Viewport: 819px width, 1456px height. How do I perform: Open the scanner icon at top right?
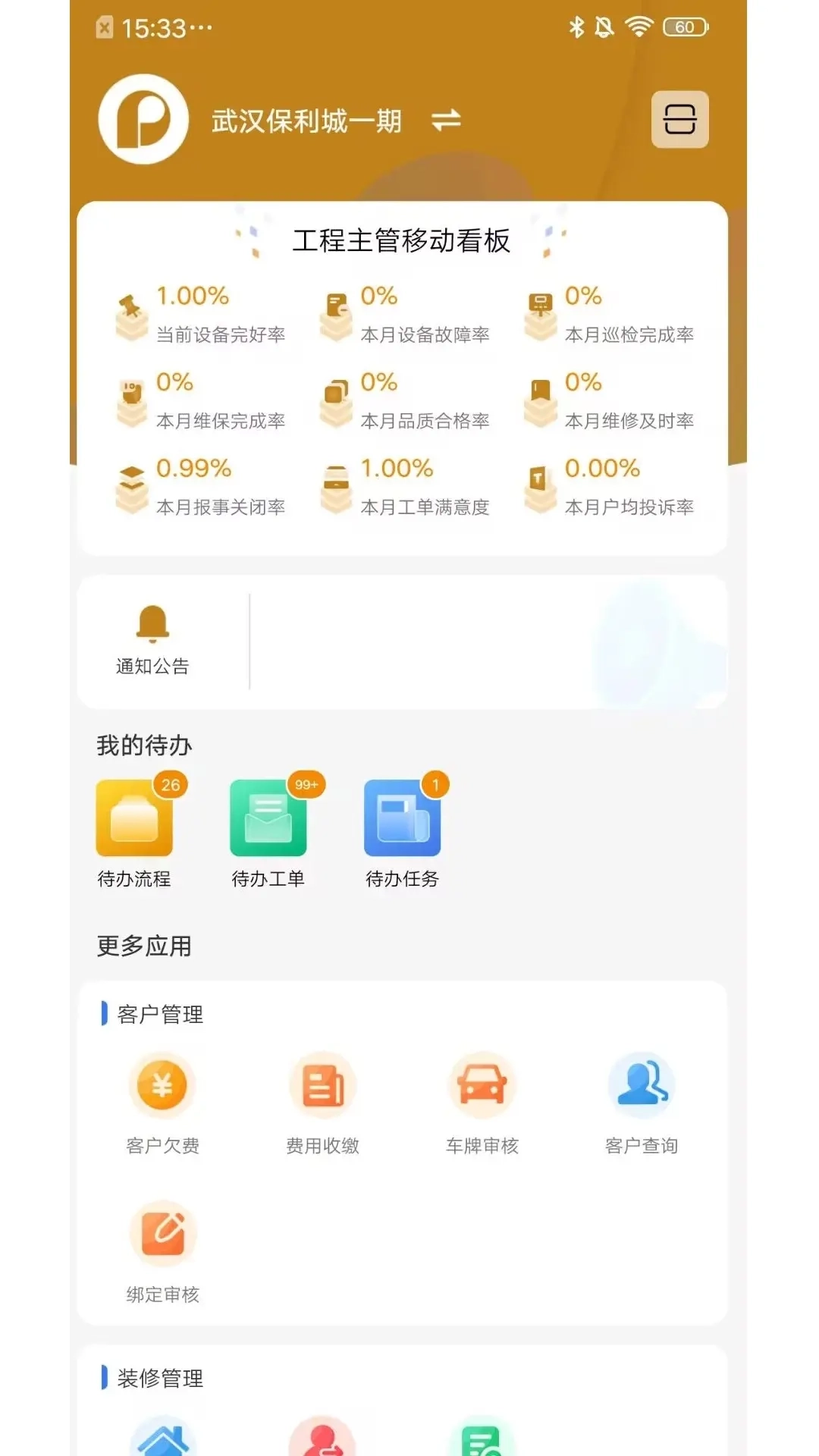(679, 121)
